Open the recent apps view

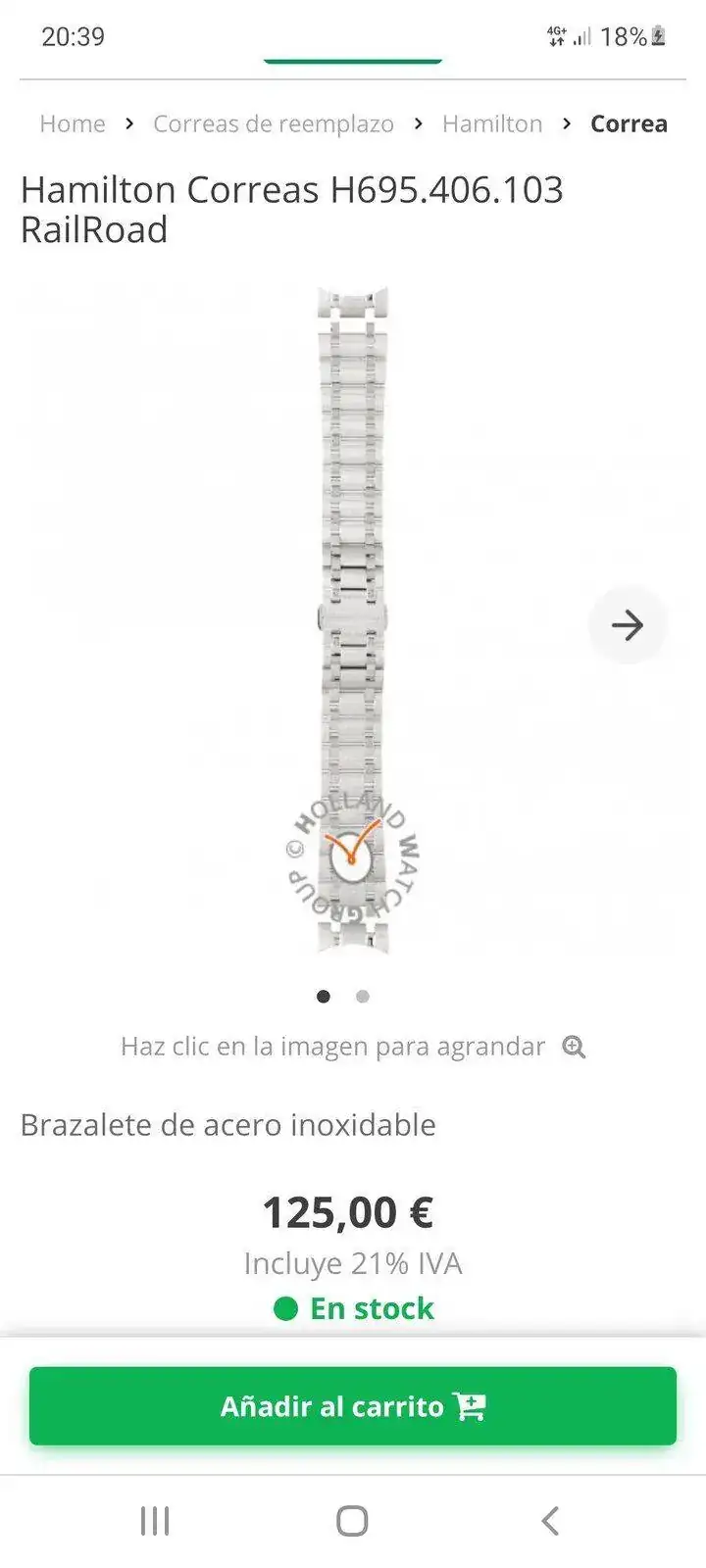tap(155, 1521)
